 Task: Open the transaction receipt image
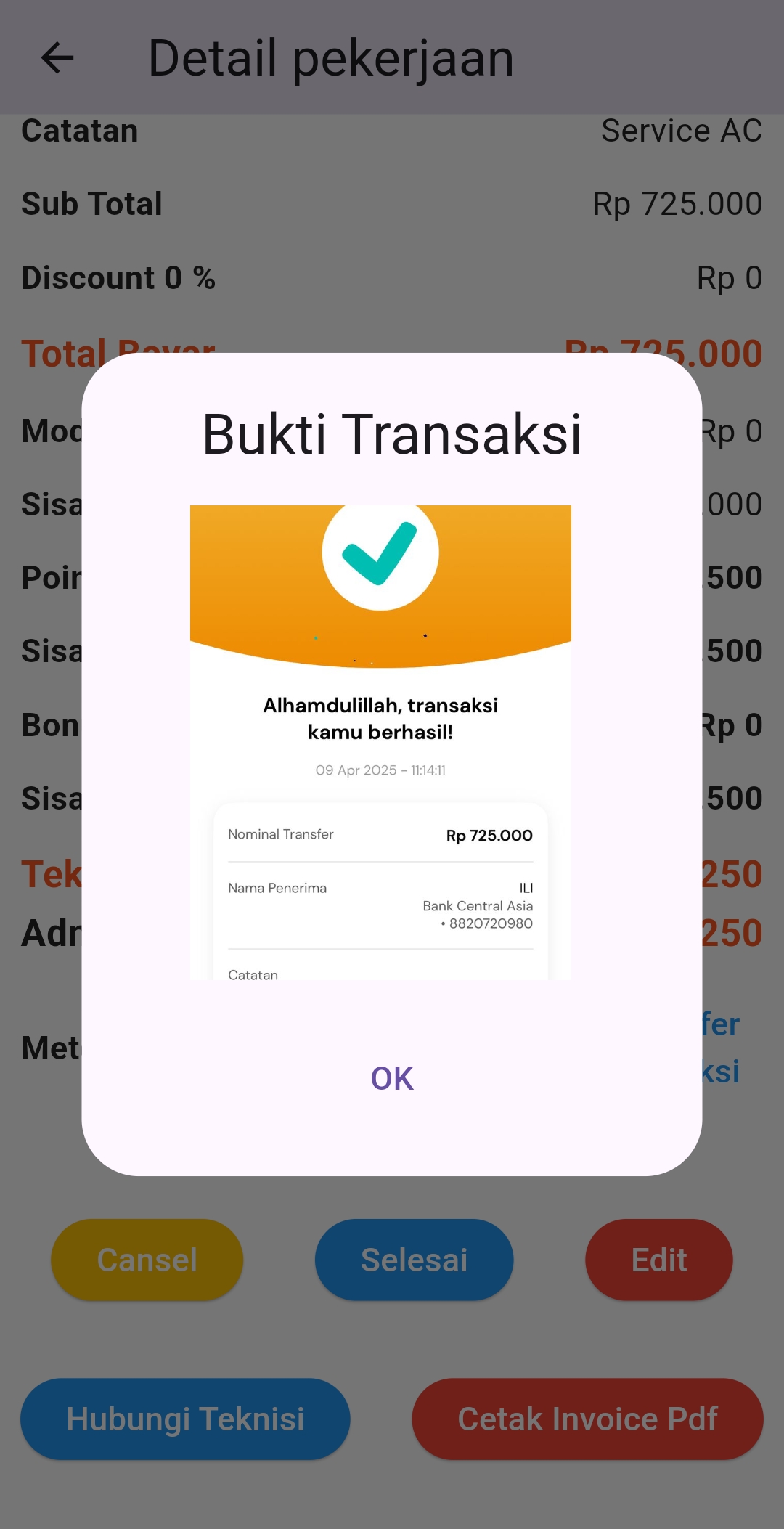pyautogui.click(x=380, y=742)
